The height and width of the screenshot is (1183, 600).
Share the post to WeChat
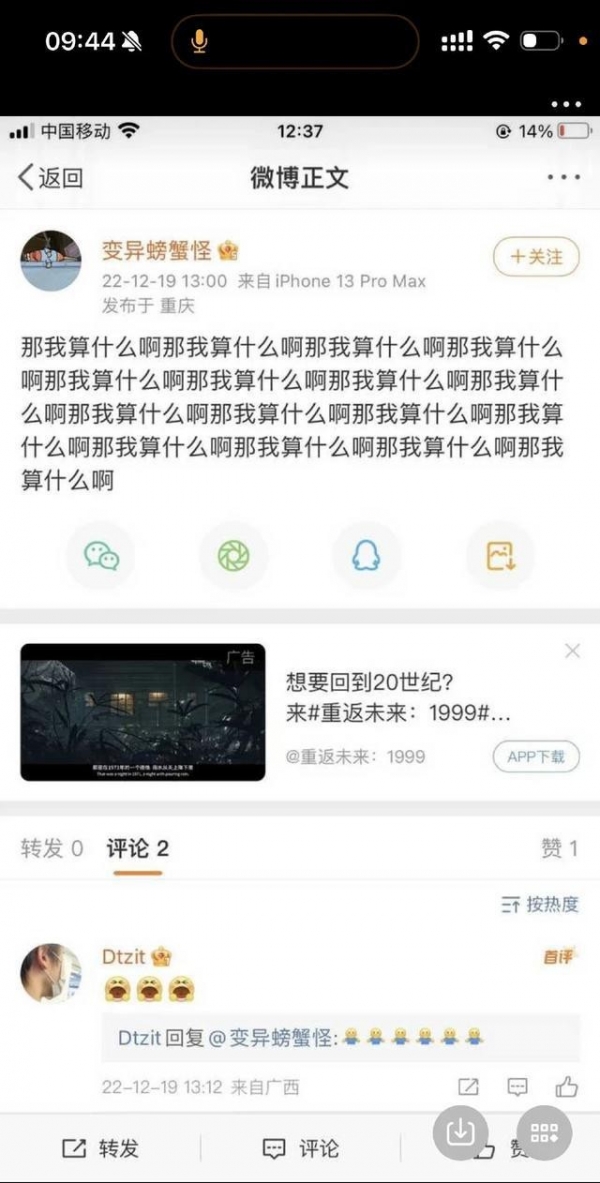point(101,556)
